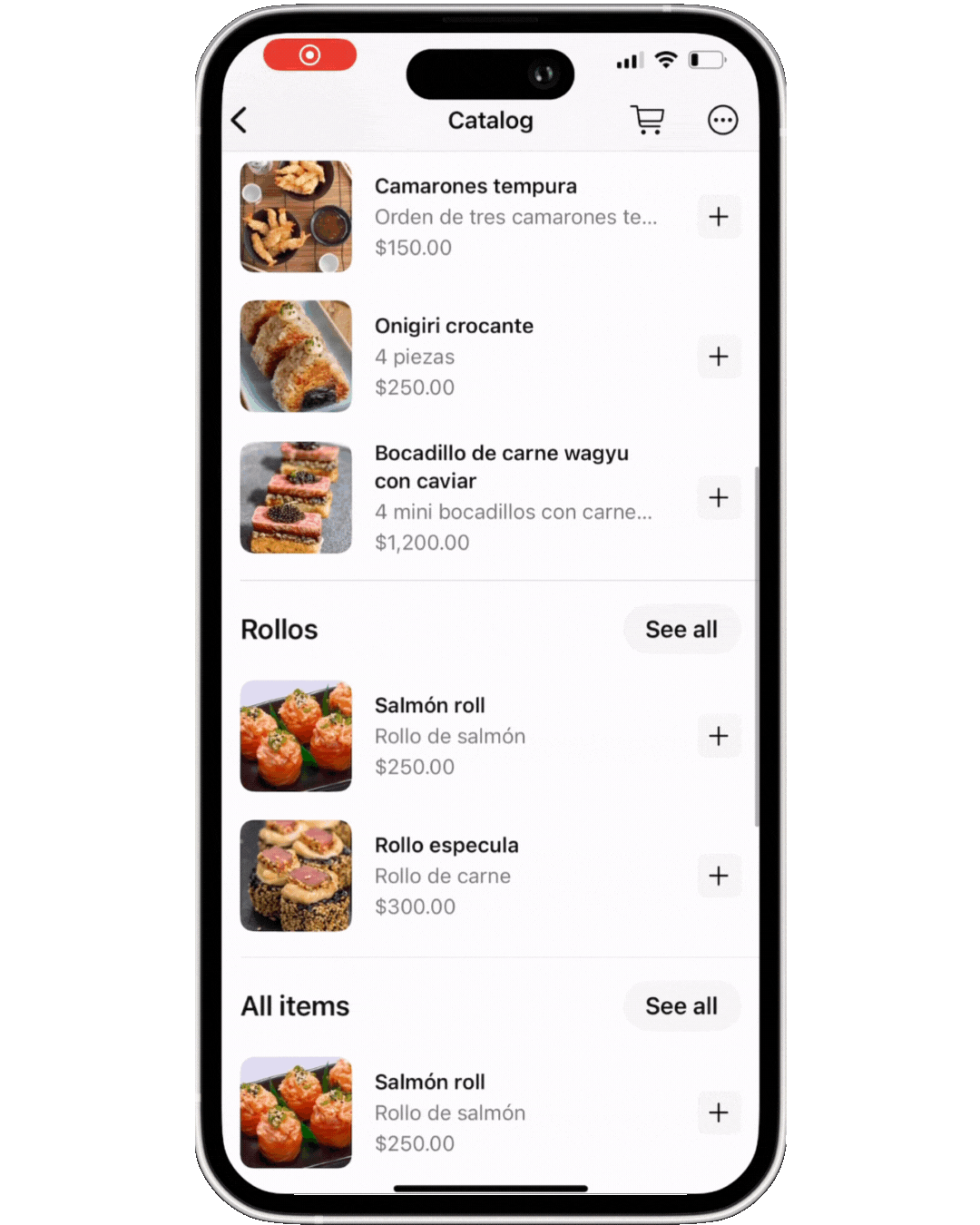Viewport: 980px width, 1225px height.
Task: Go back using the back arrow
Action: [x=239, y=120]
